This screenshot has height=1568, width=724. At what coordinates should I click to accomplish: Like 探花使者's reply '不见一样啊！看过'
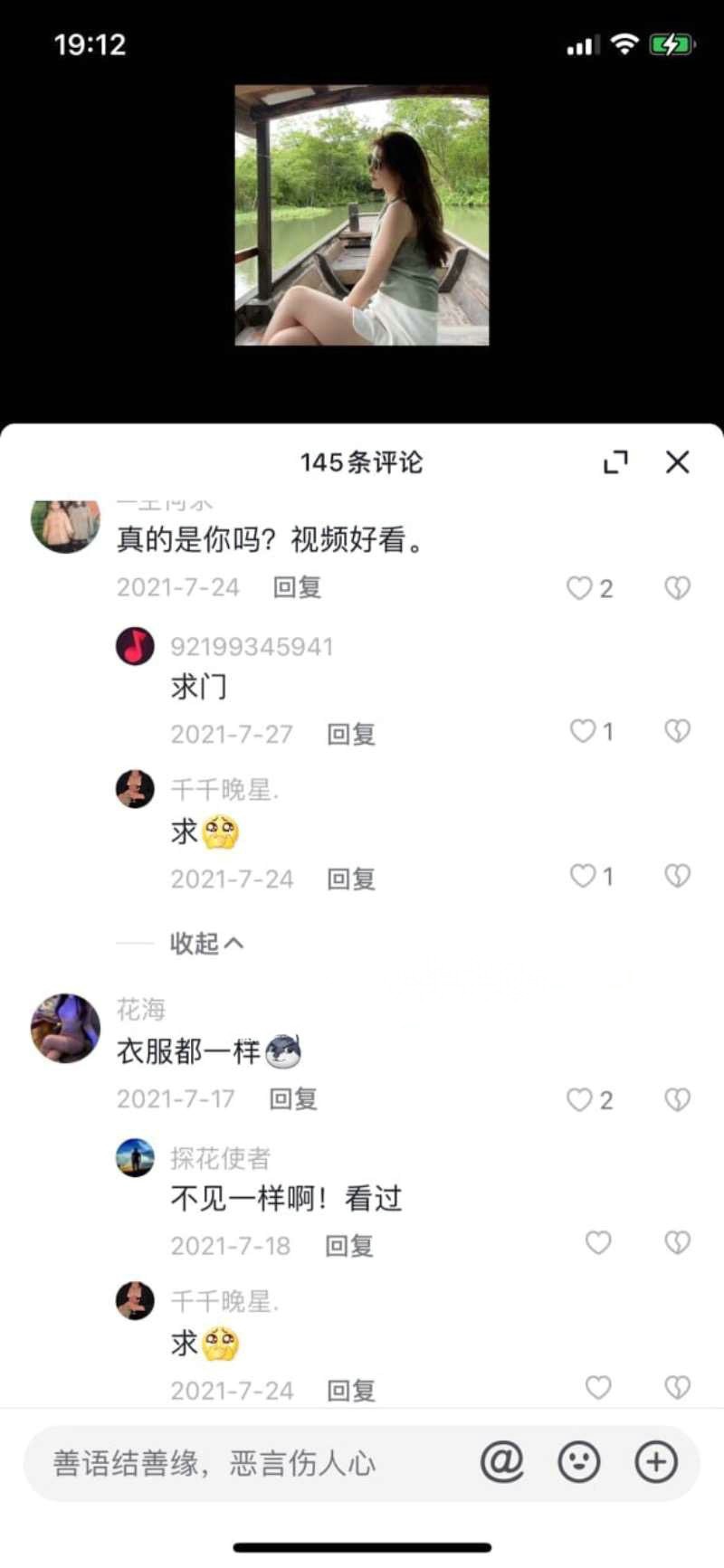coord(598,1243)
